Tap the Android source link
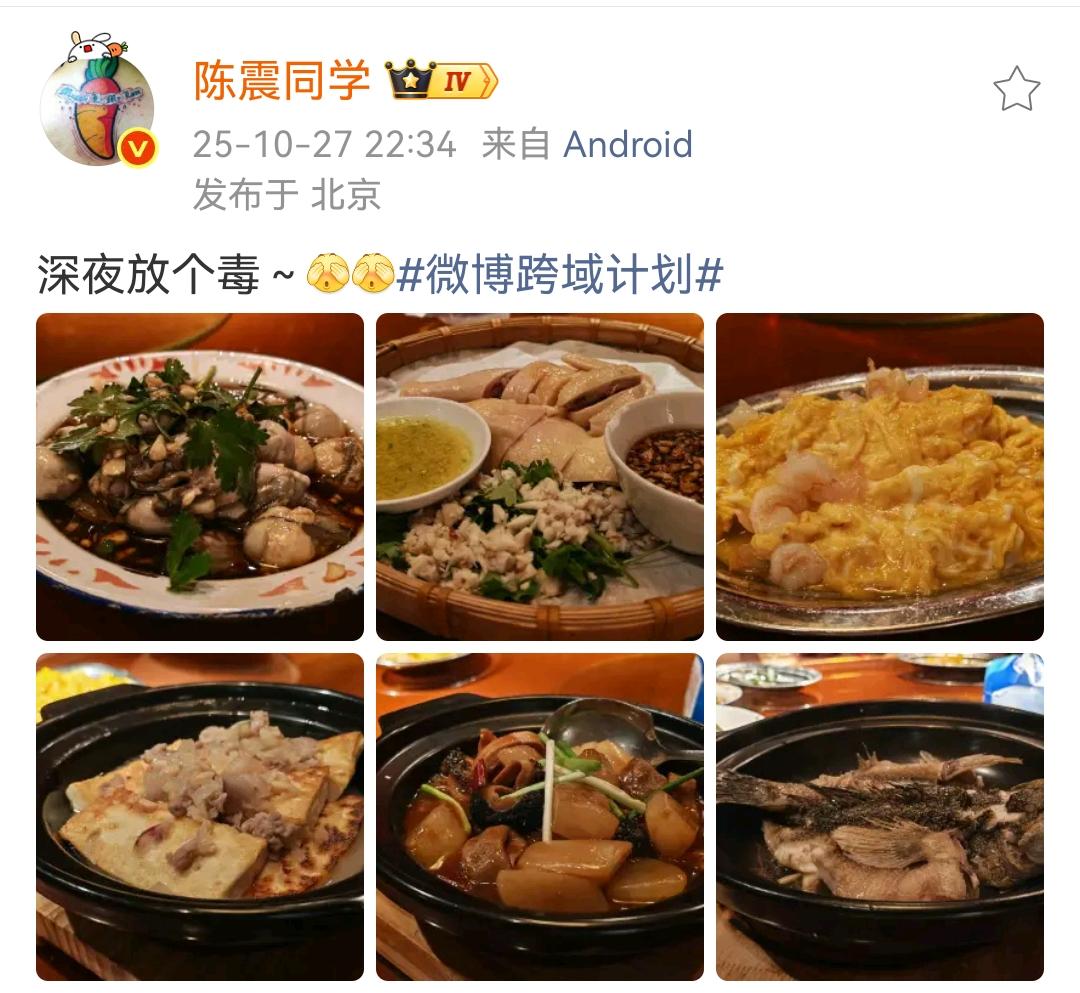1080x993 pixels. (x=628, y=145)
